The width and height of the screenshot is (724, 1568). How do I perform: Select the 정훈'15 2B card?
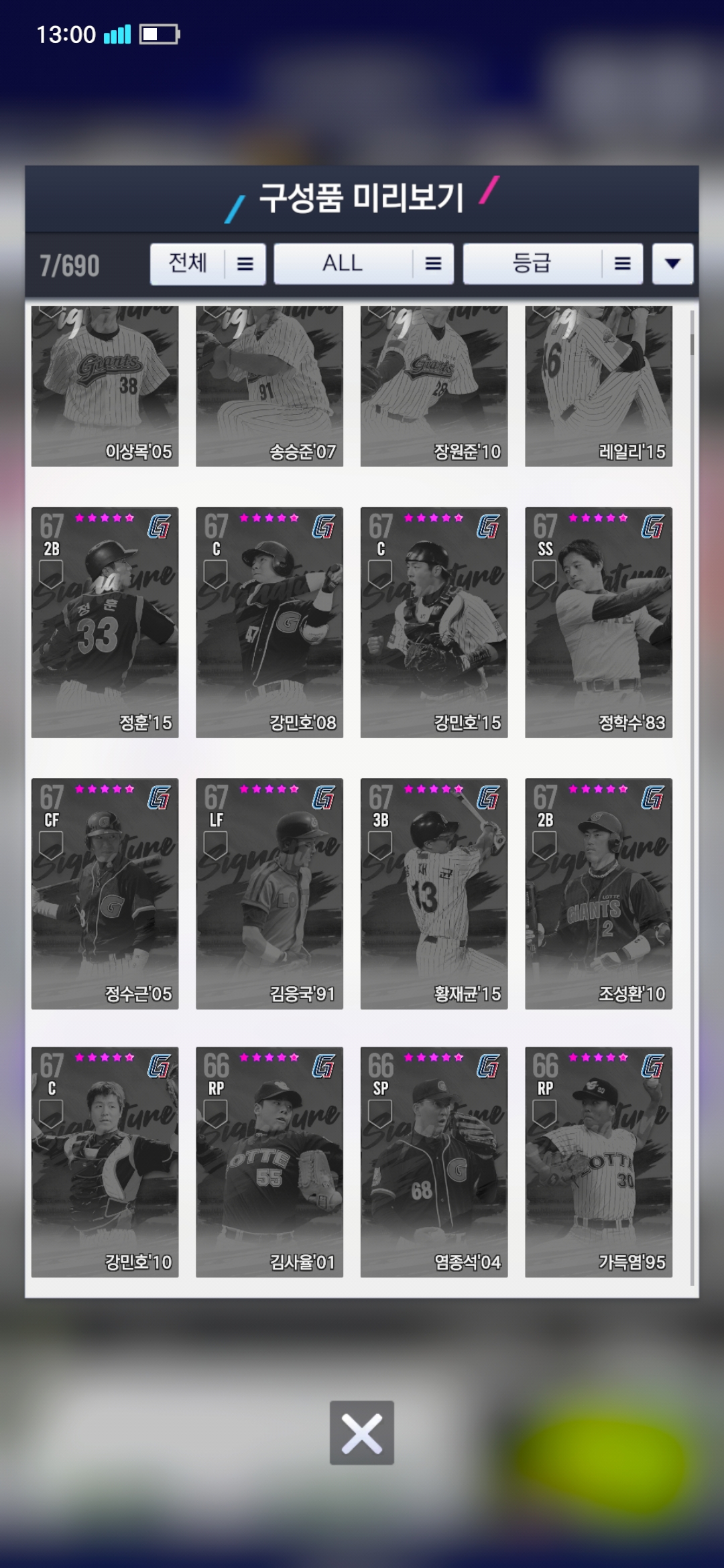point(105,623)
